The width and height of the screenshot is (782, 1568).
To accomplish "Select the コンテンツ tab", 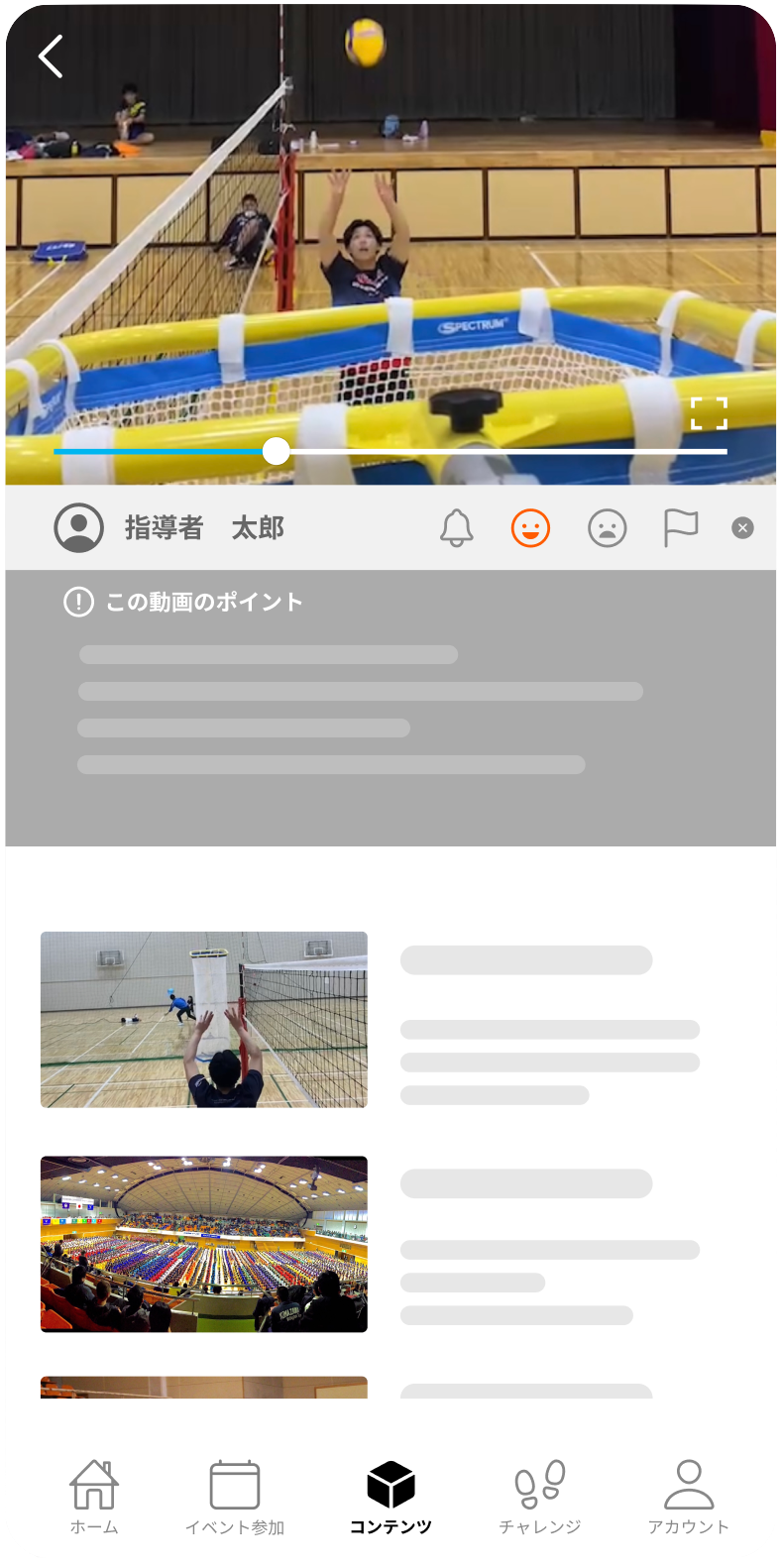I will pos(391,1497).
